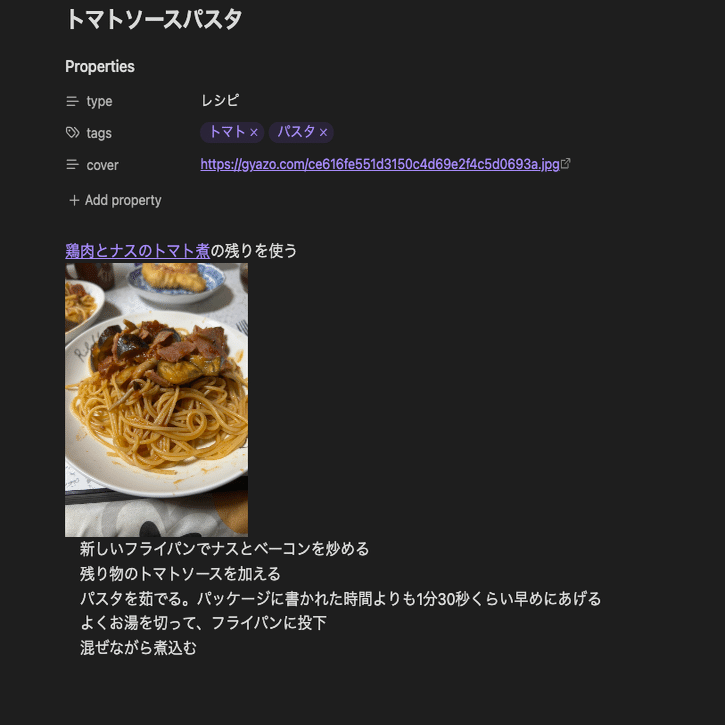Image resolution: width=725 pixels, height=725 pixels.
Task: Open the tags property icon menu
Action: pyautogui.click(x=72, y=133)
